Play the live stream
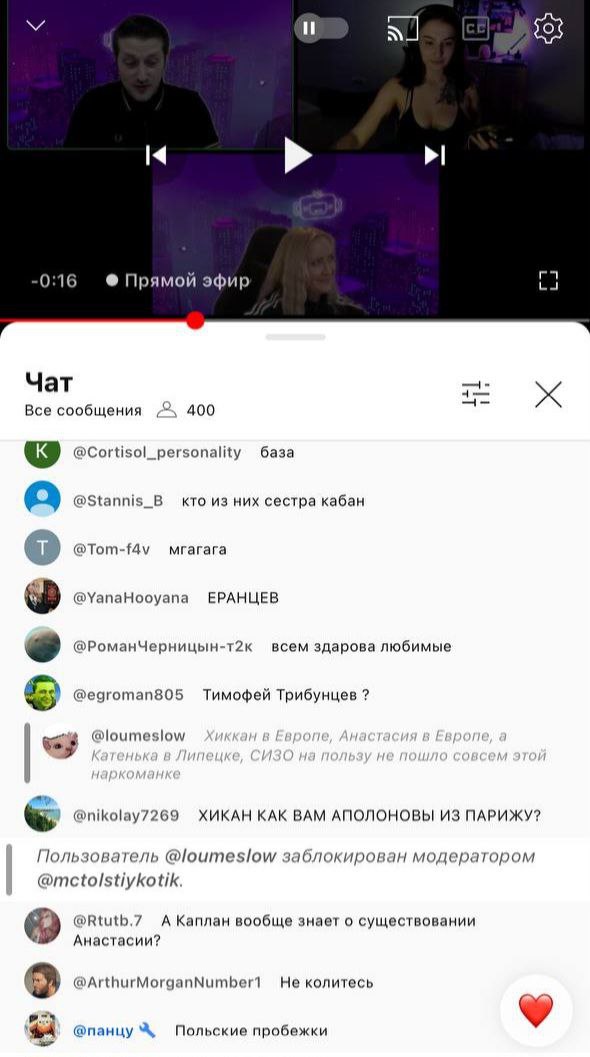This screenshot has height=1057, width=590. [x=297, y=156]
